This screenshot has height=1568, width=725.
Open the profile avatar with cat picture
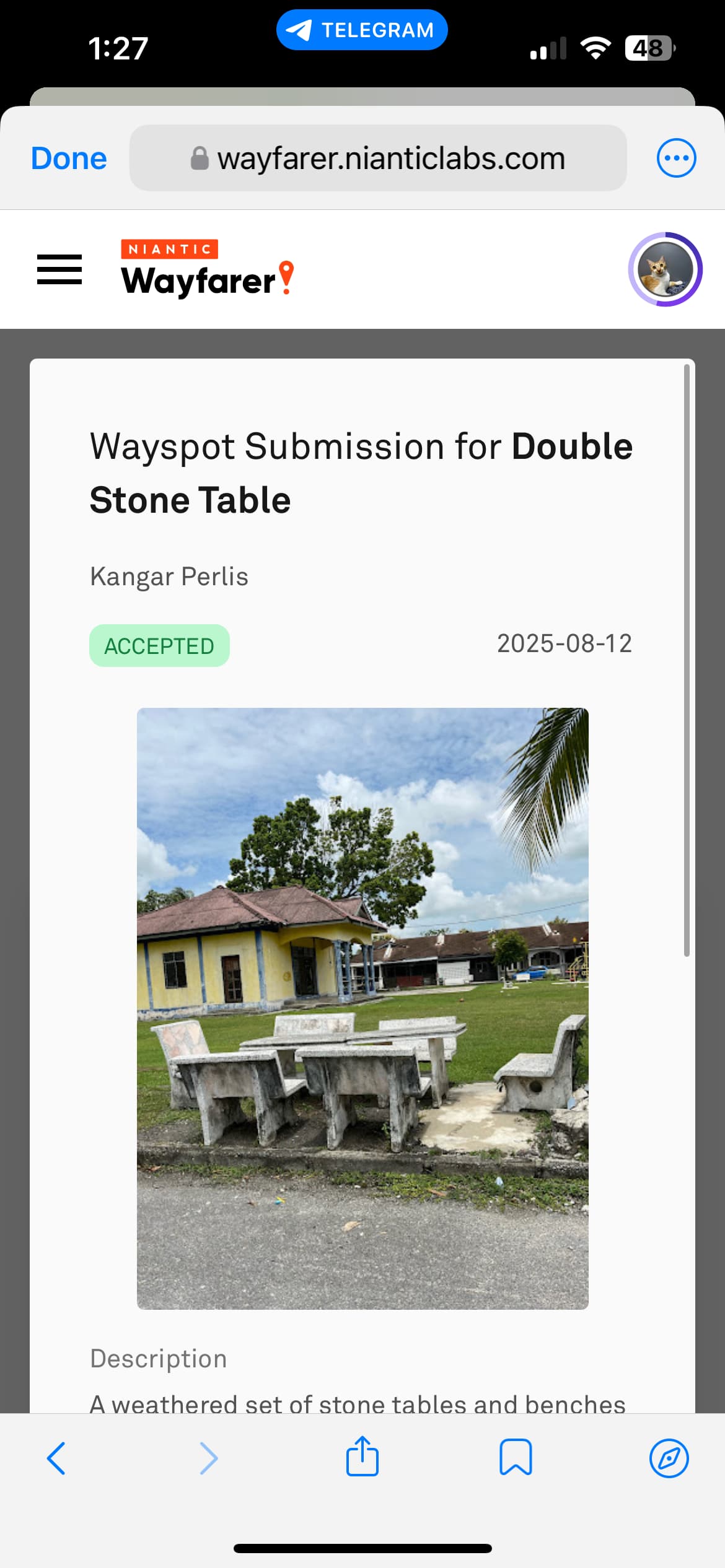(x=665, y=269)
